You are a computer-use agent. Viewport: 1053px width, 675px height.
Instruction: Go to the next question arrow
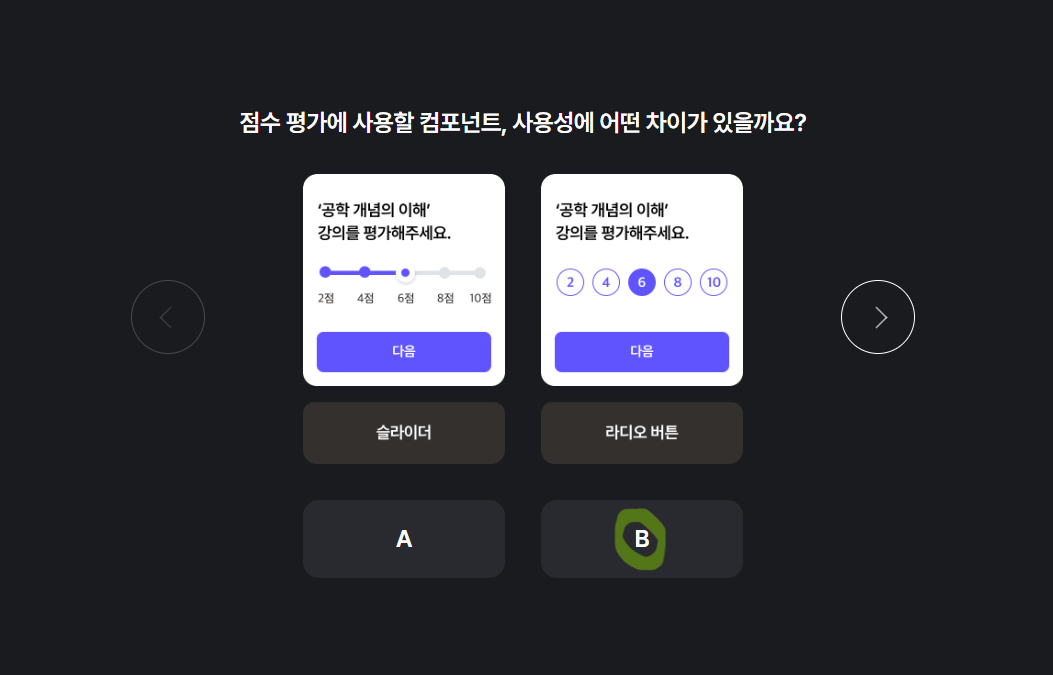point(877,317)
